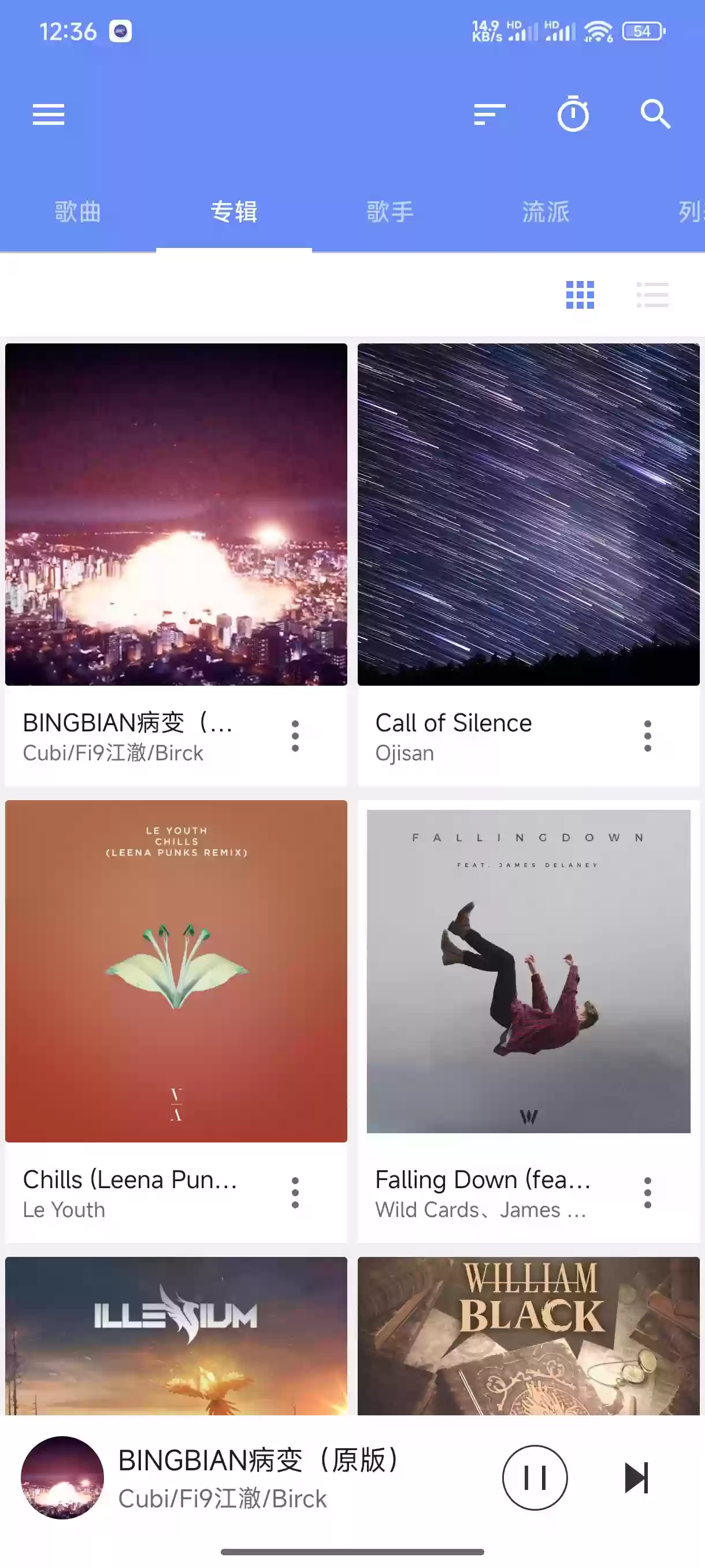Switch to the 歌手 tab
This screenshot has height=1568, width=705.
point(390,212)
